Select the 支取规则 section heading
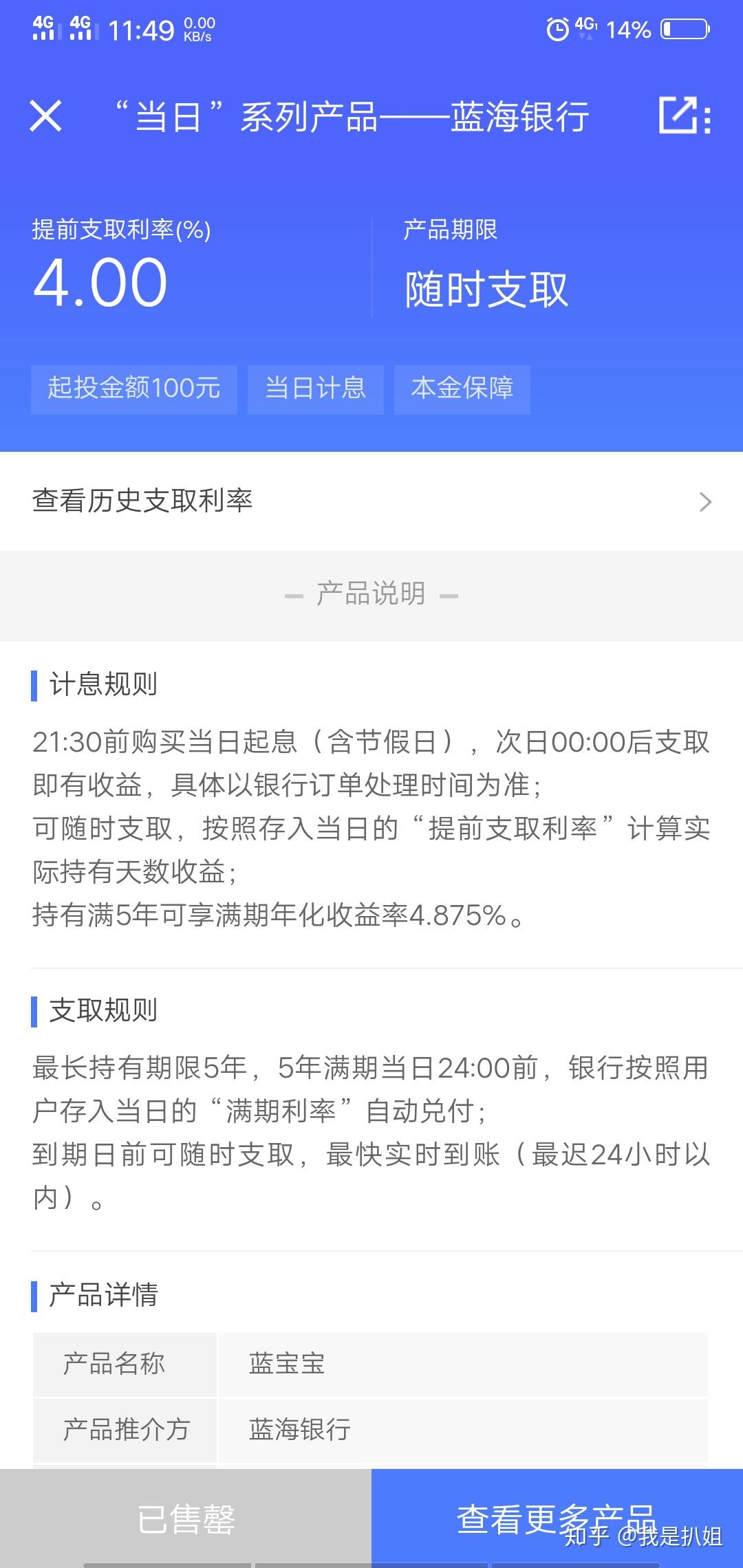743x1568 pixels. coord(103,1011)
